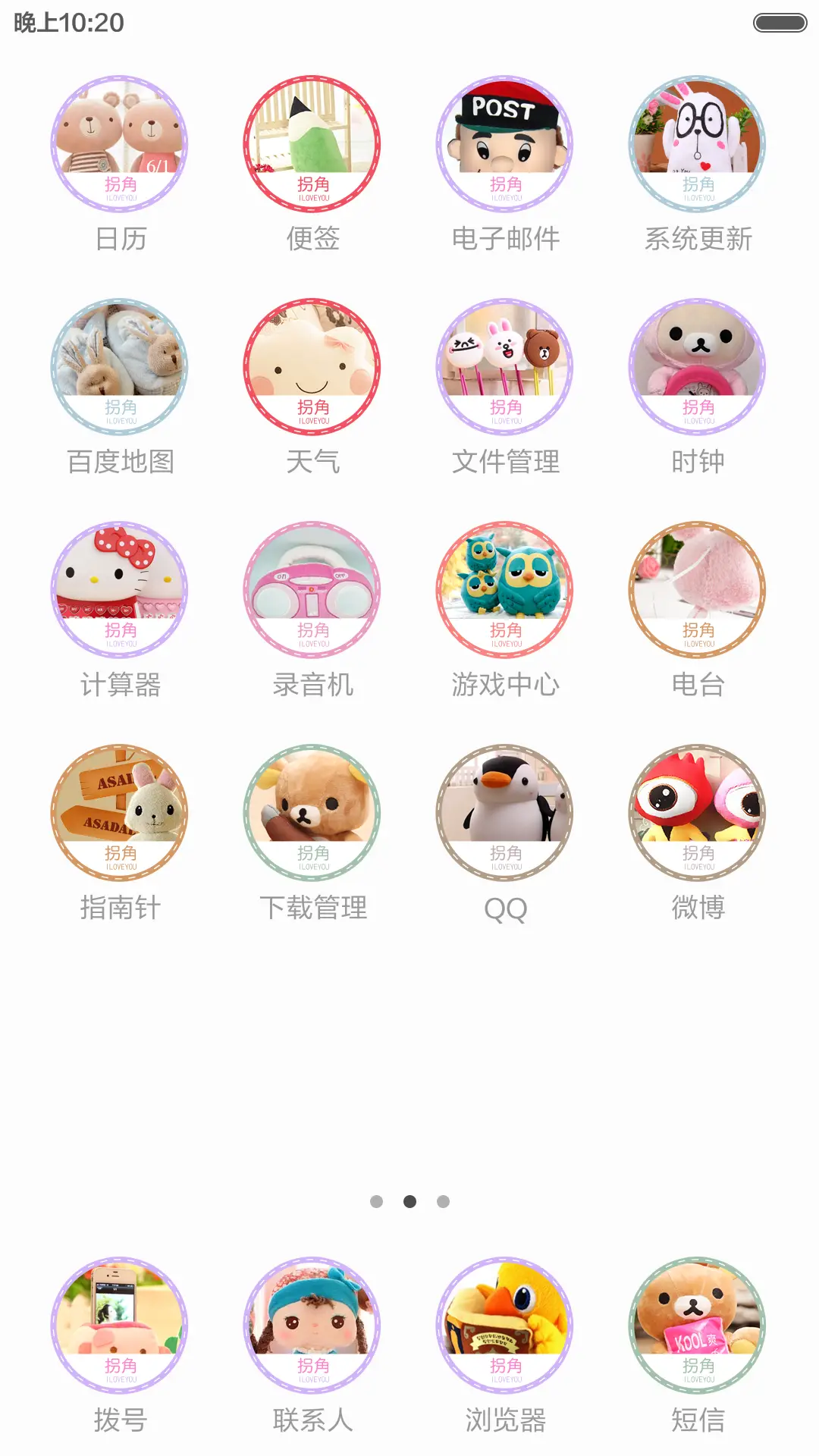Start the 录音机 recorder app
Image resolution: width=819 pixels, height=1456 pixels.
312,590
